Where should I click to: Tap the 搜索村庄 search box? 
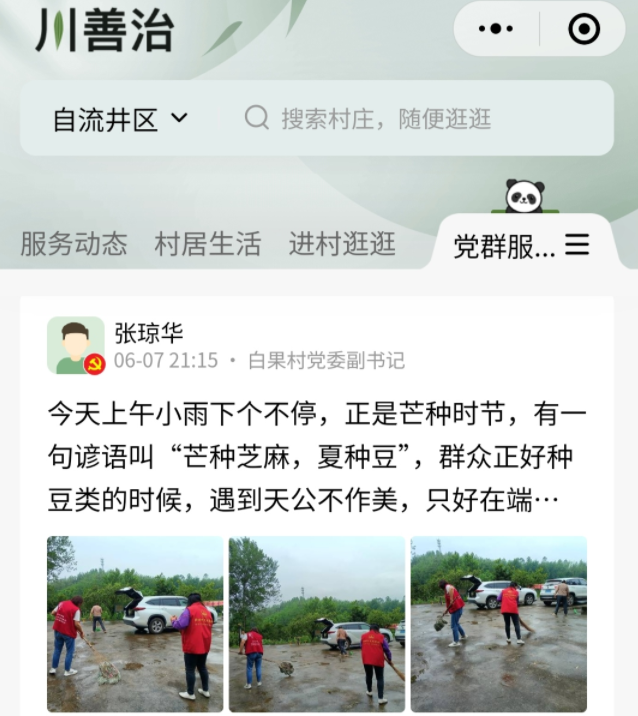(420, 119)
